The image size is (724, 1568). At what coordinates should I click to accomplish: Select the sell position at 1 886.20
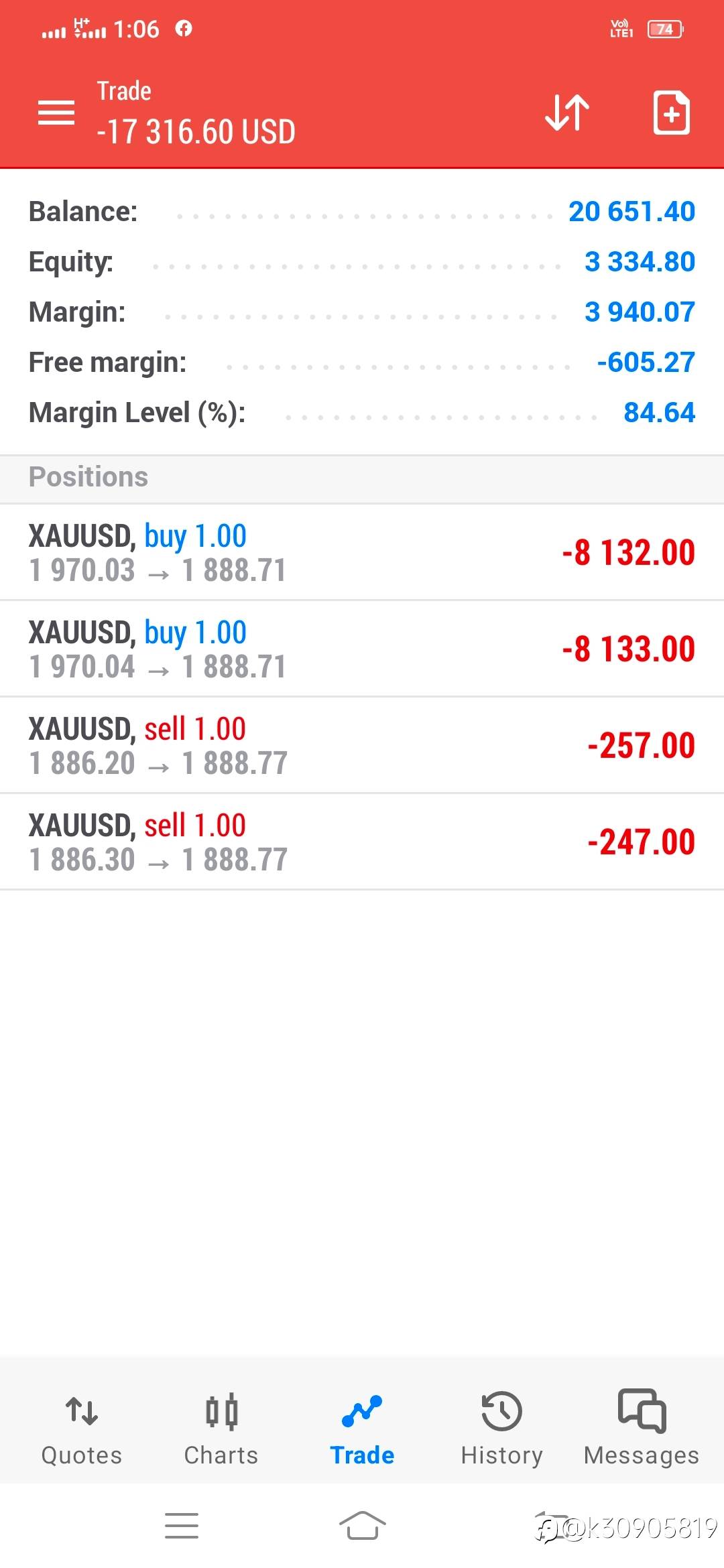(x=362, y=745)
